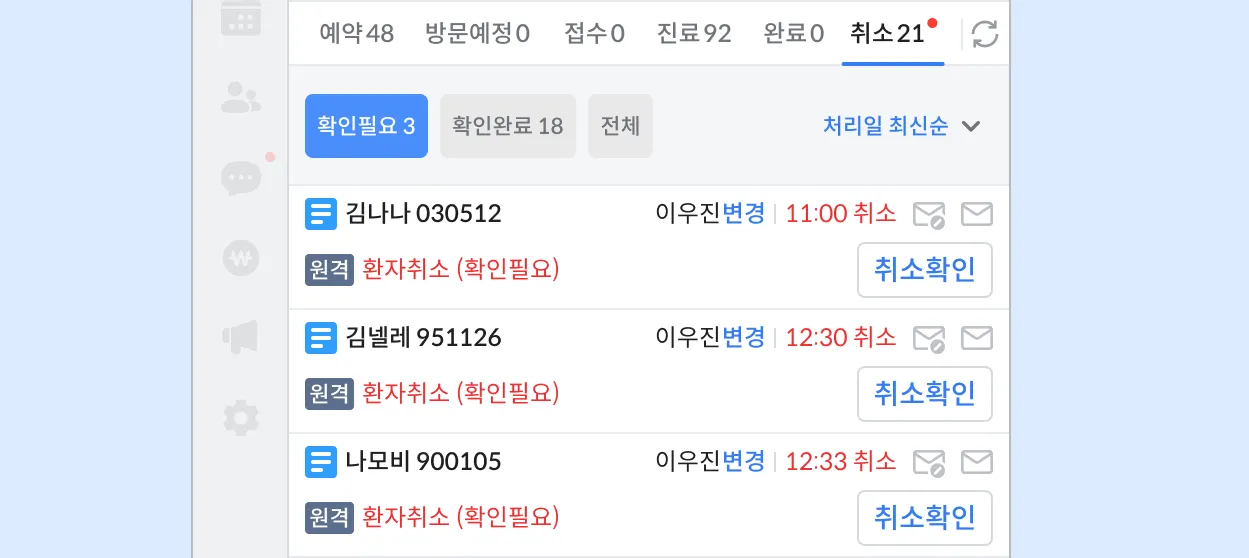Screen dimensions: 1249x558
Task: Open mail envelope icon for 김나나
Action: (976, 214)
